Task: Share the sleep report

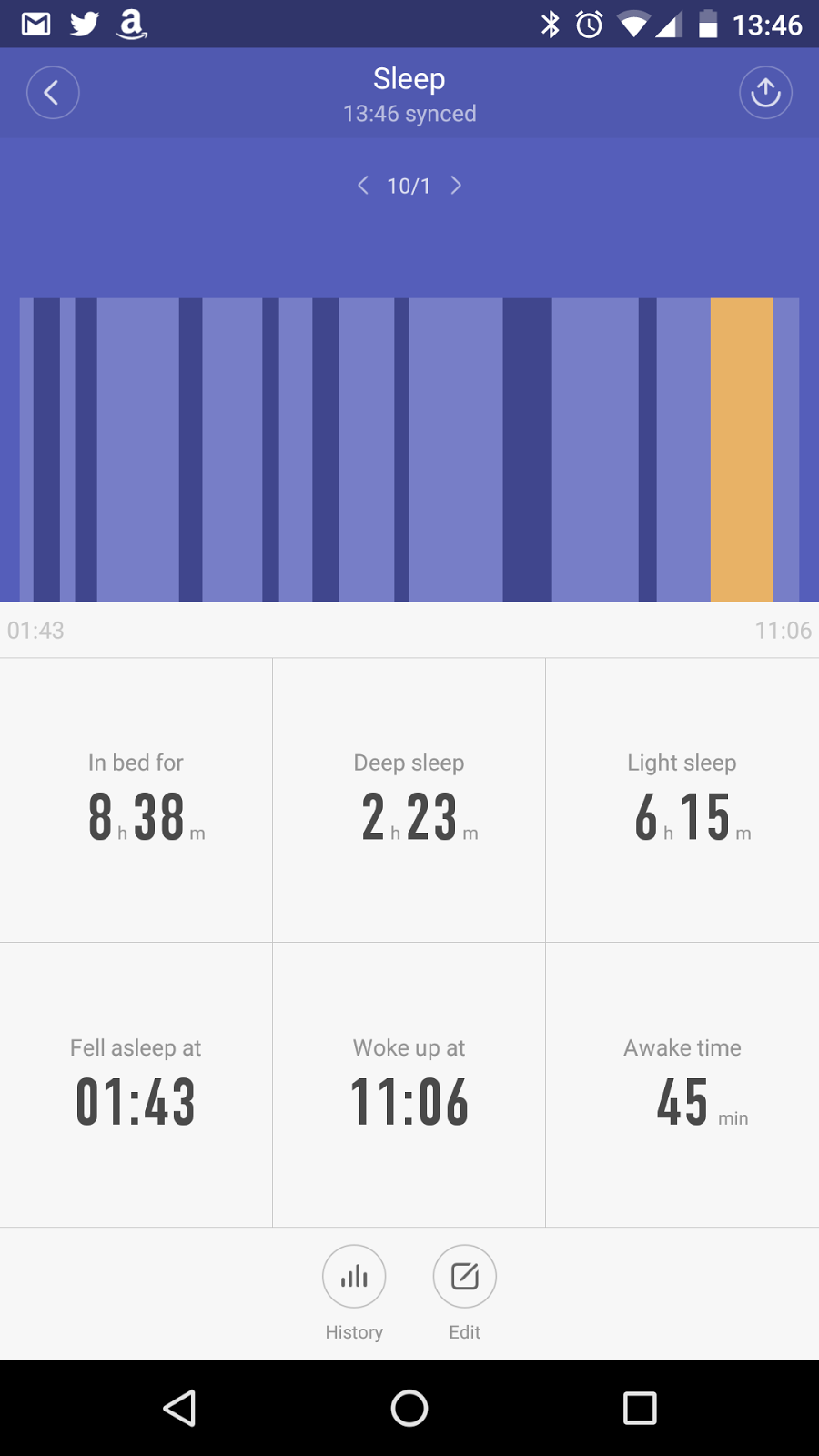Action: point(765,93)
